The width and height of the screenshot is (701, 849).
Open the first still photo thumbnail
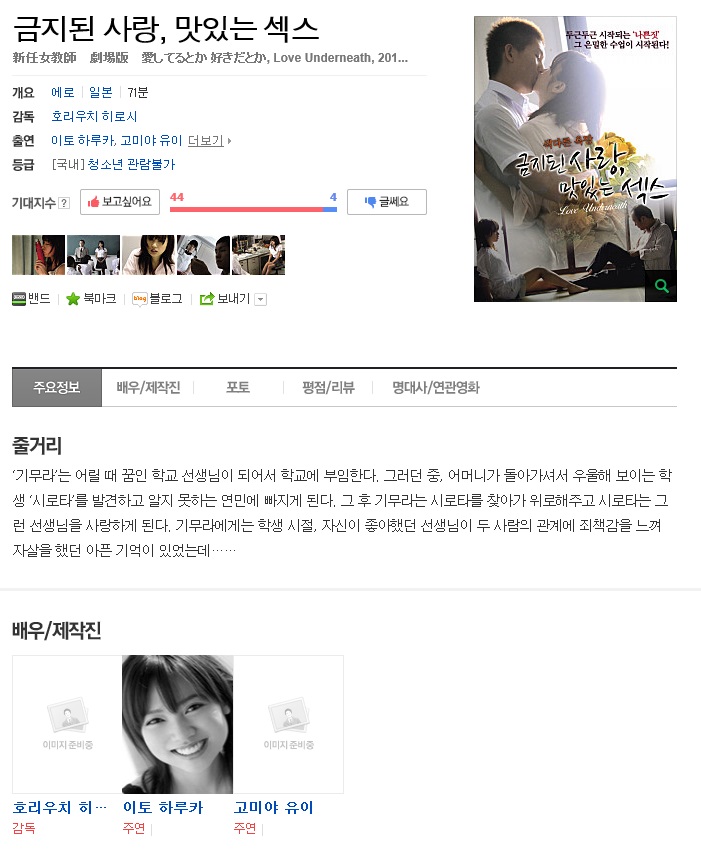point(38,255)
